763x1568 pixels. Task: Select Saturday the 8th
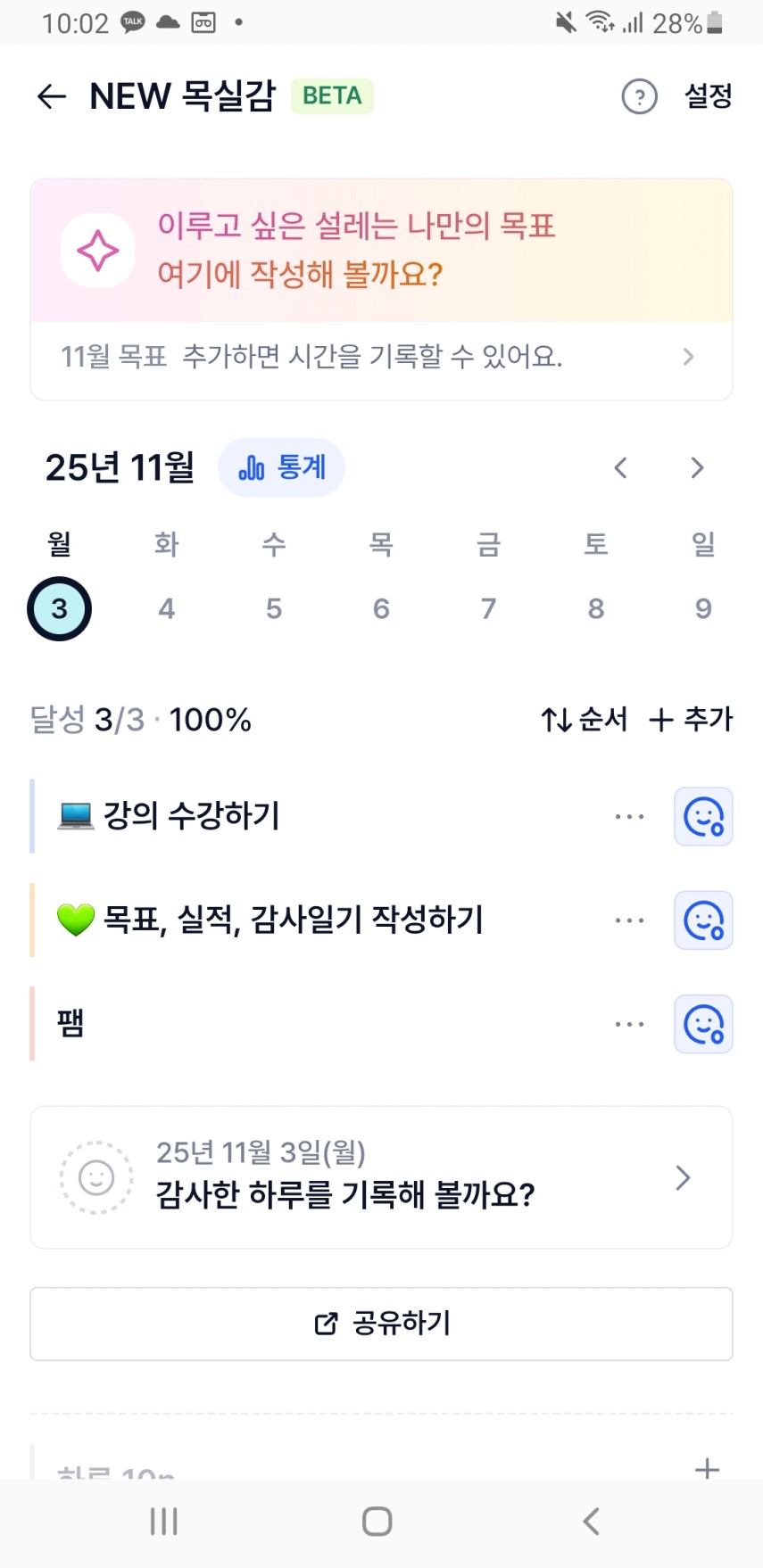click(596, 609)
